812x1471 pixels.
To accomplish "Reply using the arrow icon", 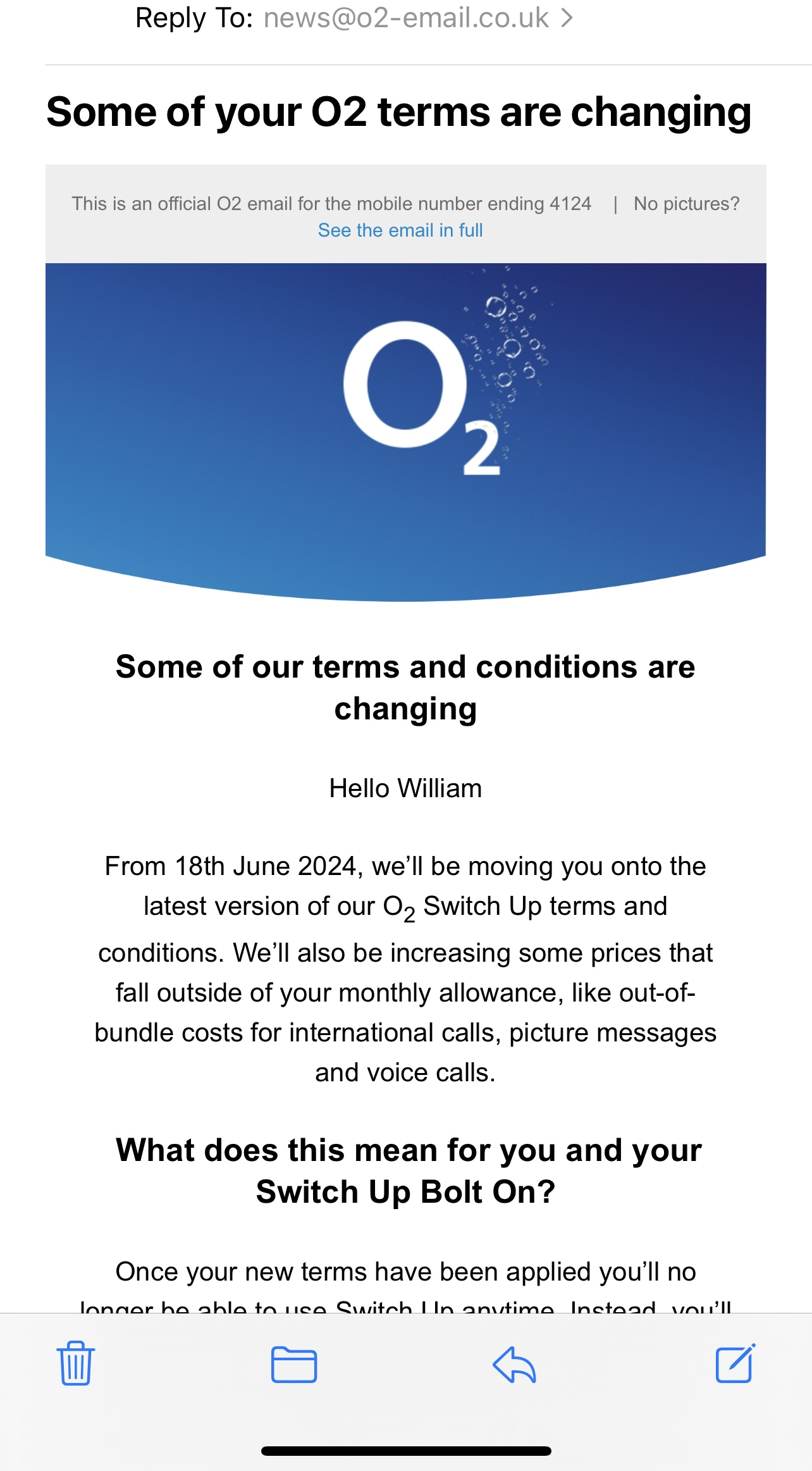I will [514, 1364].
